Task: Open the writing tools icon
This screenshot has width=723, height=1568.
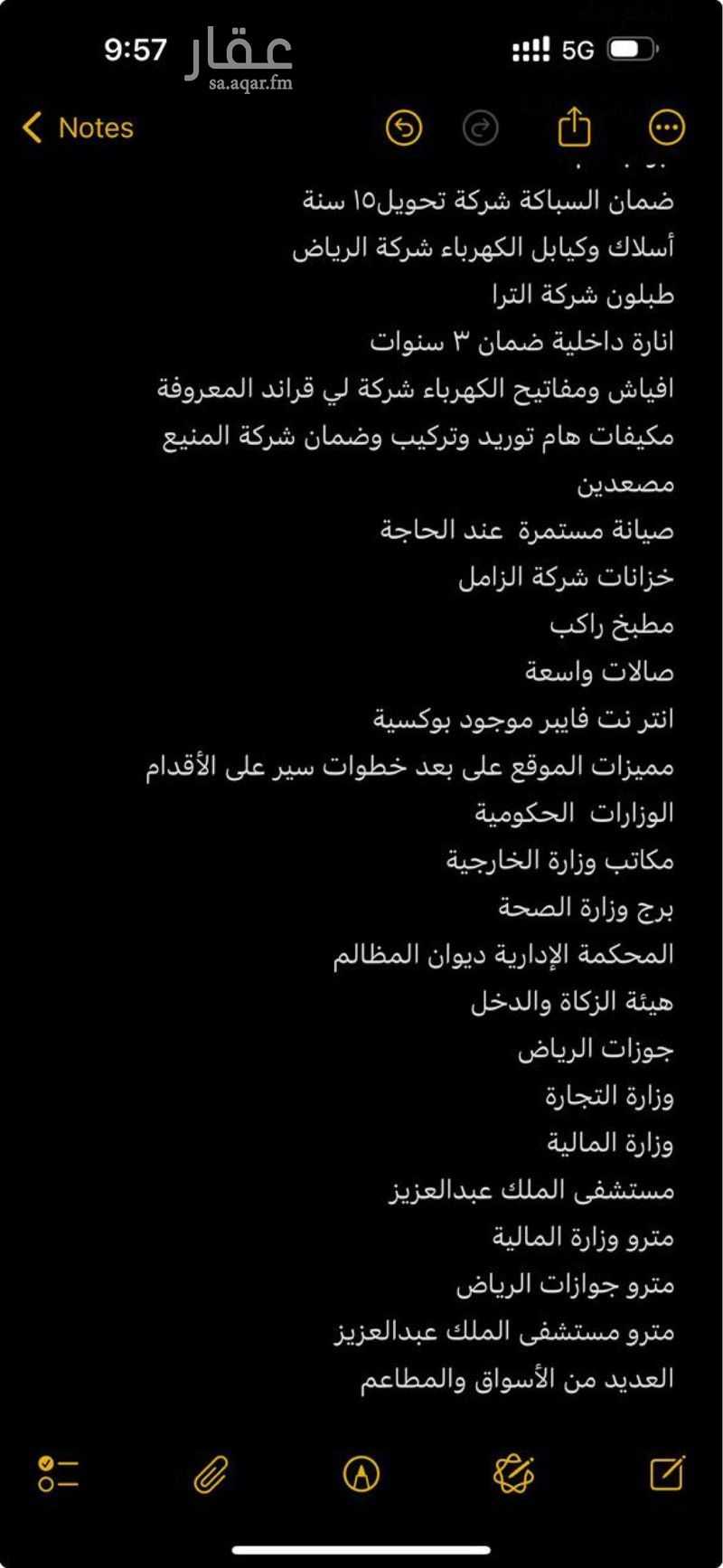Action: [514, 1475]
